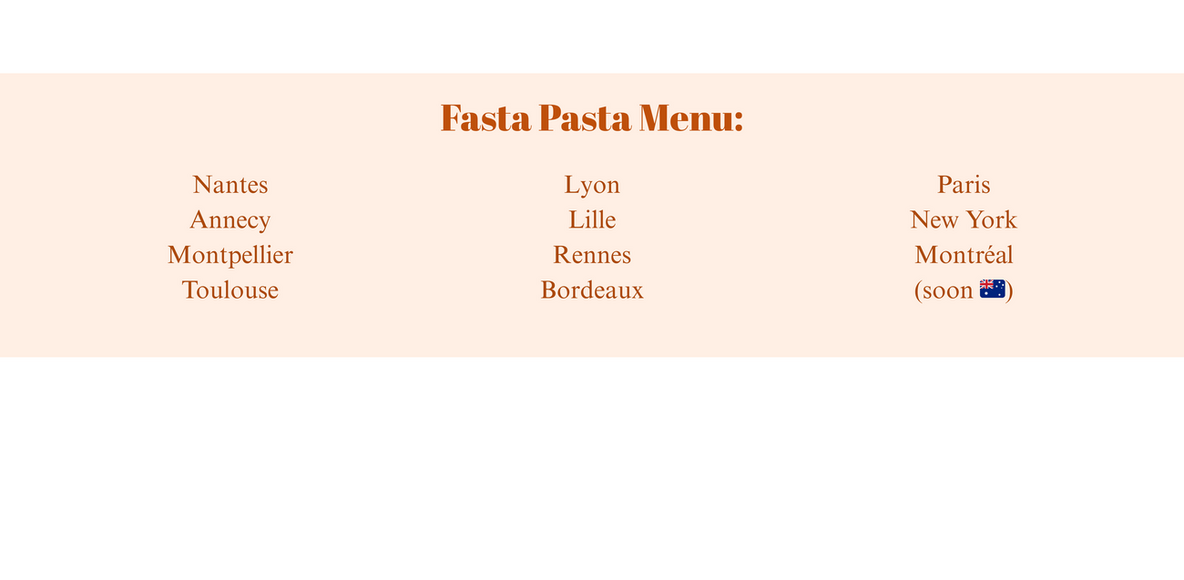Select Annecy from the menu list

pyautogui.click(x=230, y=220)
